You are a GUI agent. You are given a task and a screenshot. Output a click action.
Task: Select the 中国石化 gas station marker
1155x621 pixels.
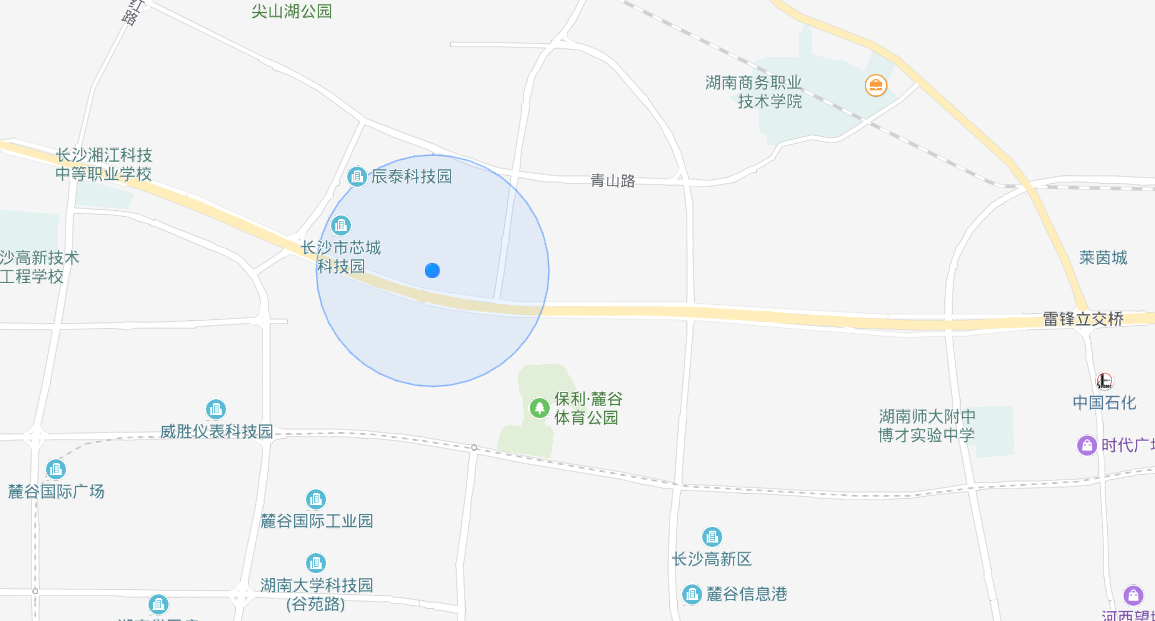[1104, 381]
